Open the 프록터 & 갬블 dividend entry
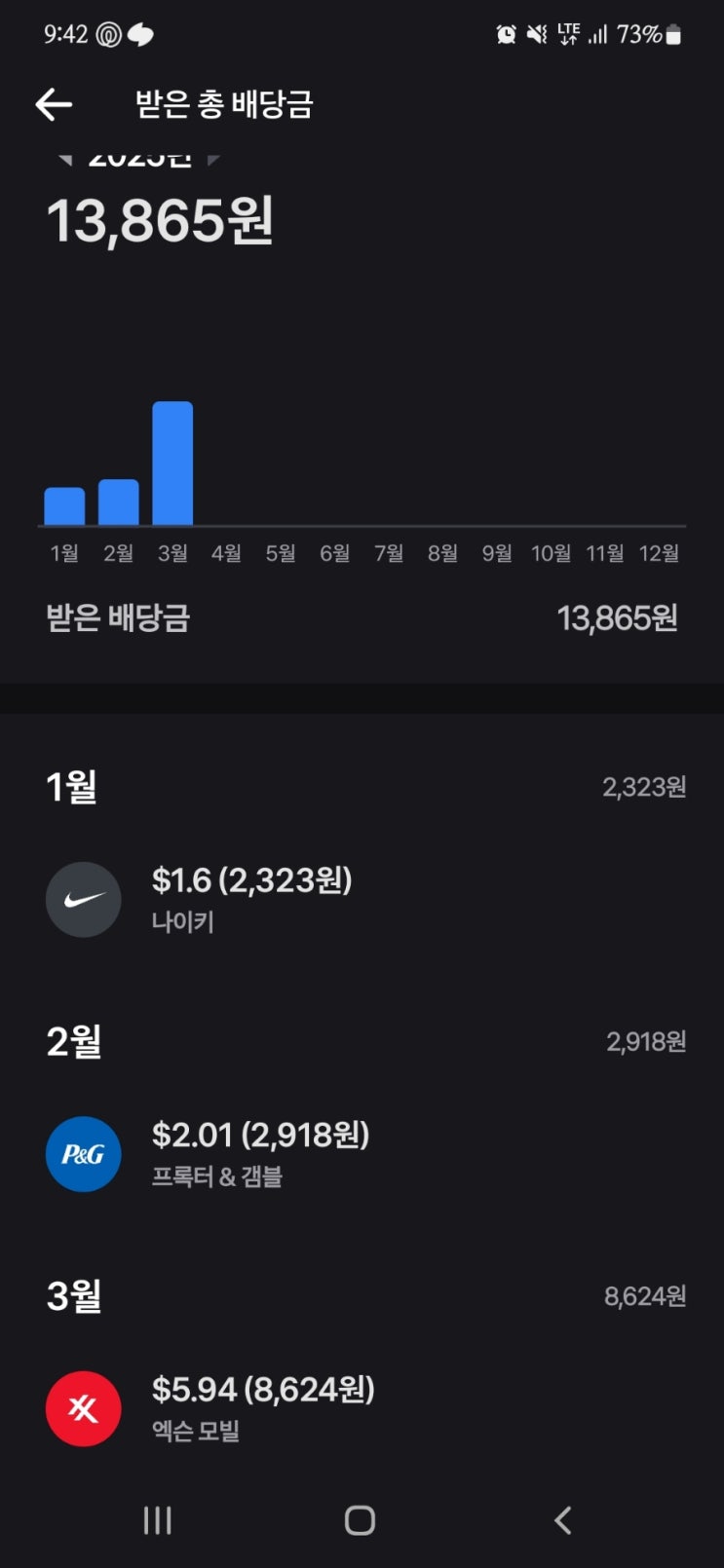The image size is (724, 1568). (259, 1154)
